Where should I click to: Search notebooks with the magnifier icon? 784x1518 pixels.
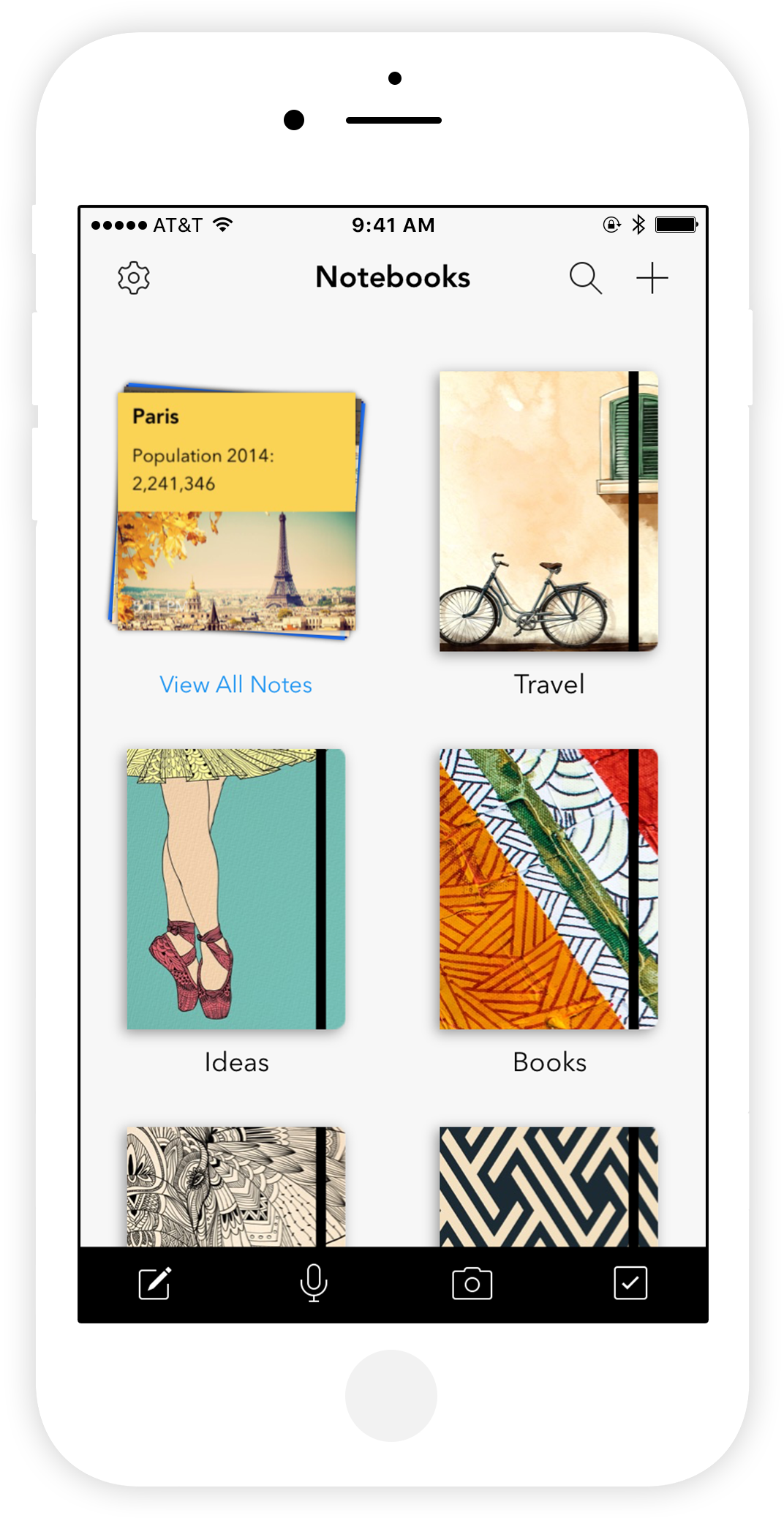click(585, 278)
